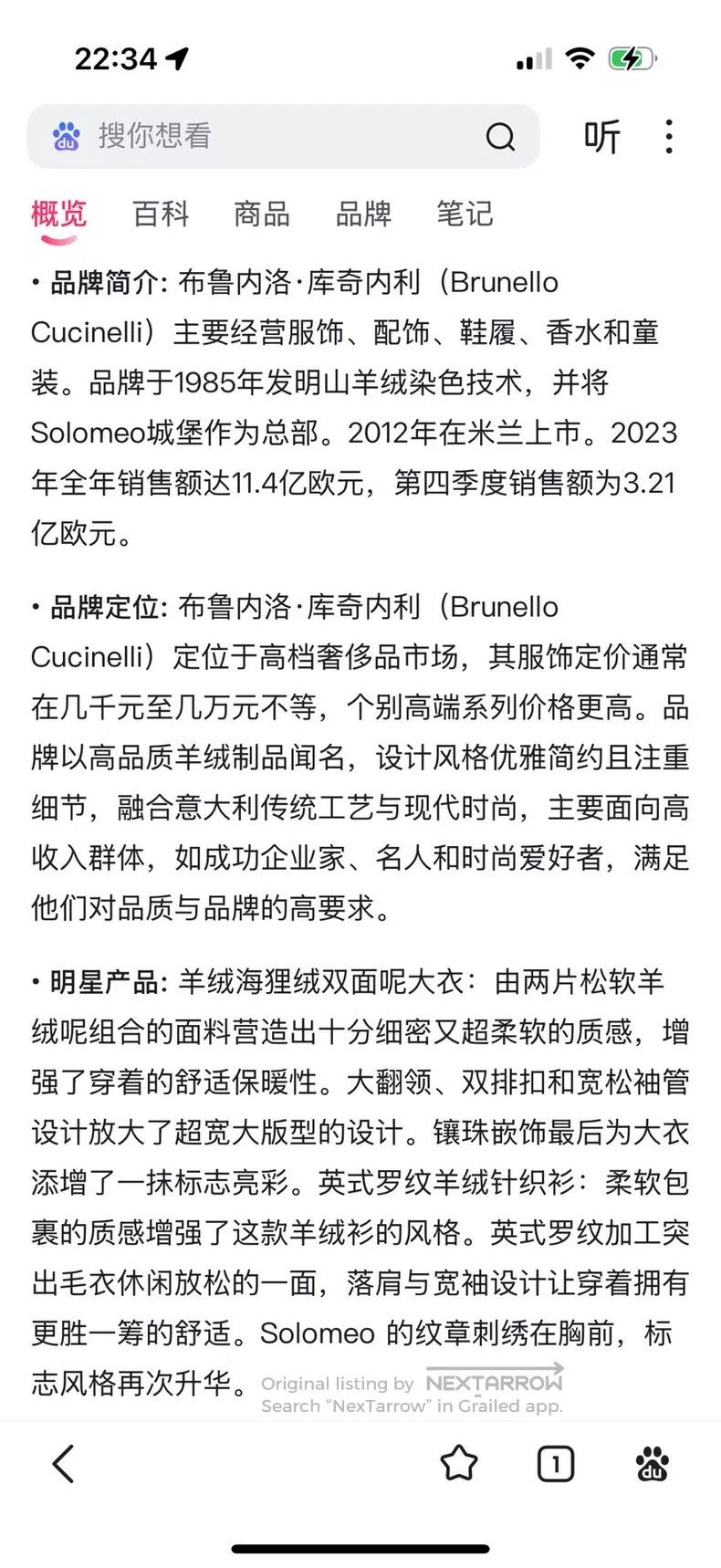Viewport: 721px width, 1568px height.
Task: Tap the 搜你想看 search field
Action: click(283, 137)
